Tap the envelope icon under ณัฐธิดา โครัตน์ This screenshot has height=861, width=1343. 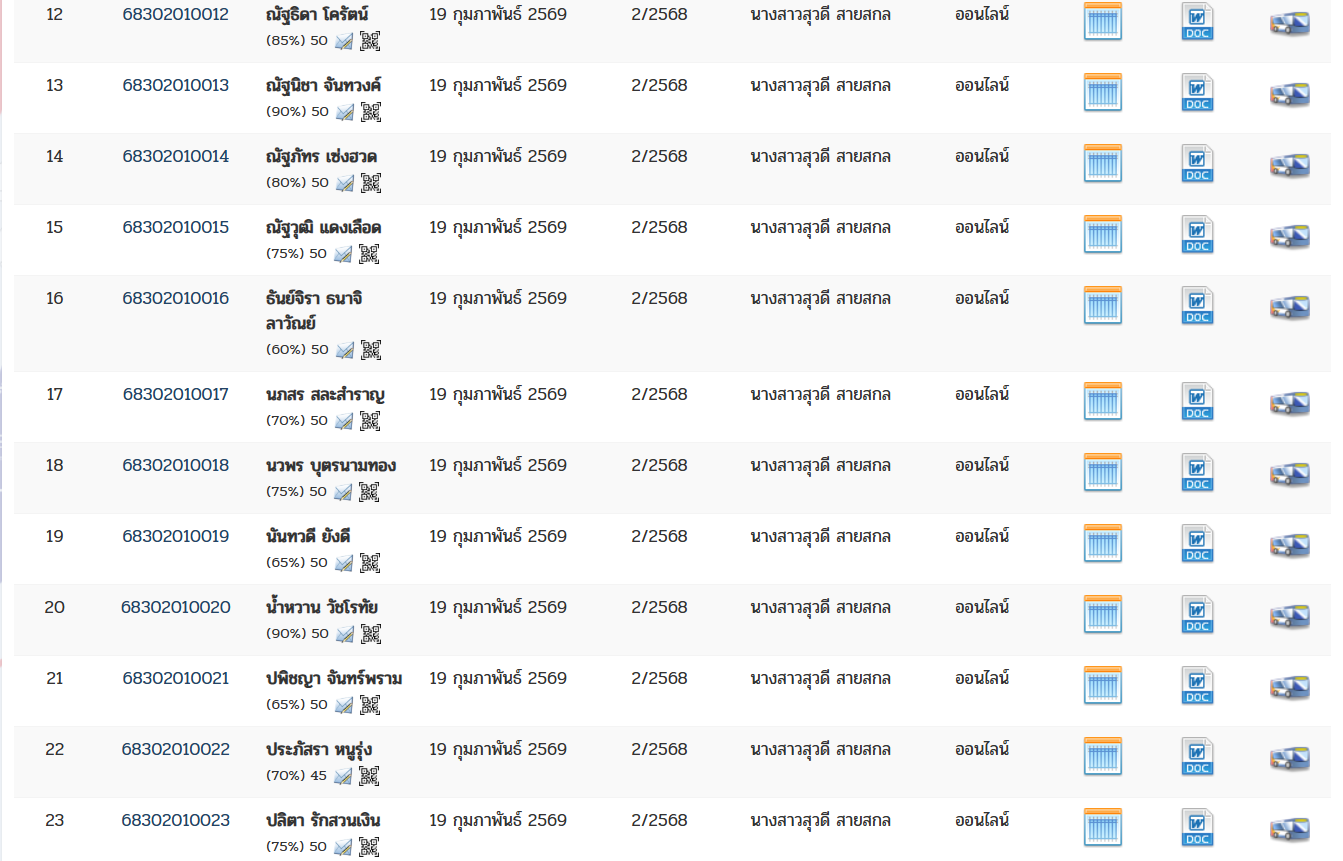click(343, 41)
